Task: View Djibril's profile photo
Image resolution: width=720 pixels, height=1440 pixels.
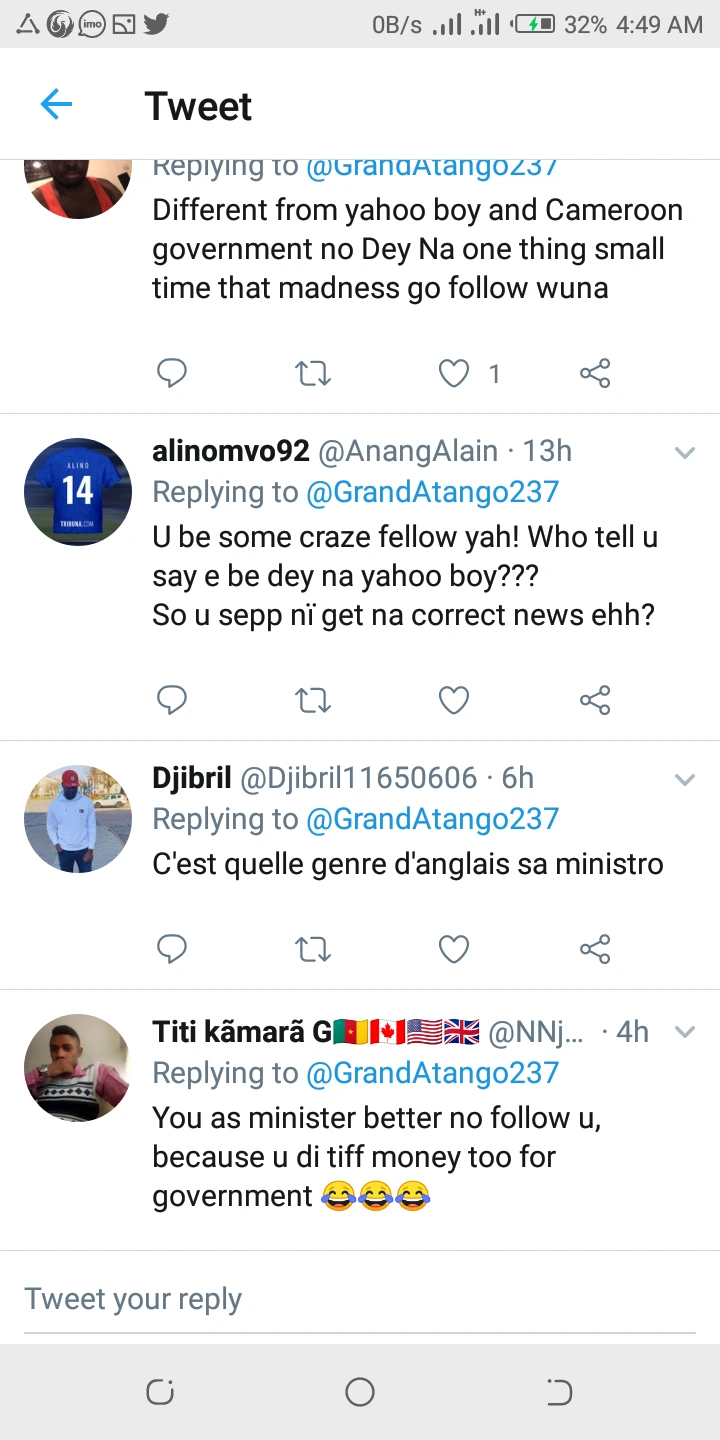Action: pos(78,818)
